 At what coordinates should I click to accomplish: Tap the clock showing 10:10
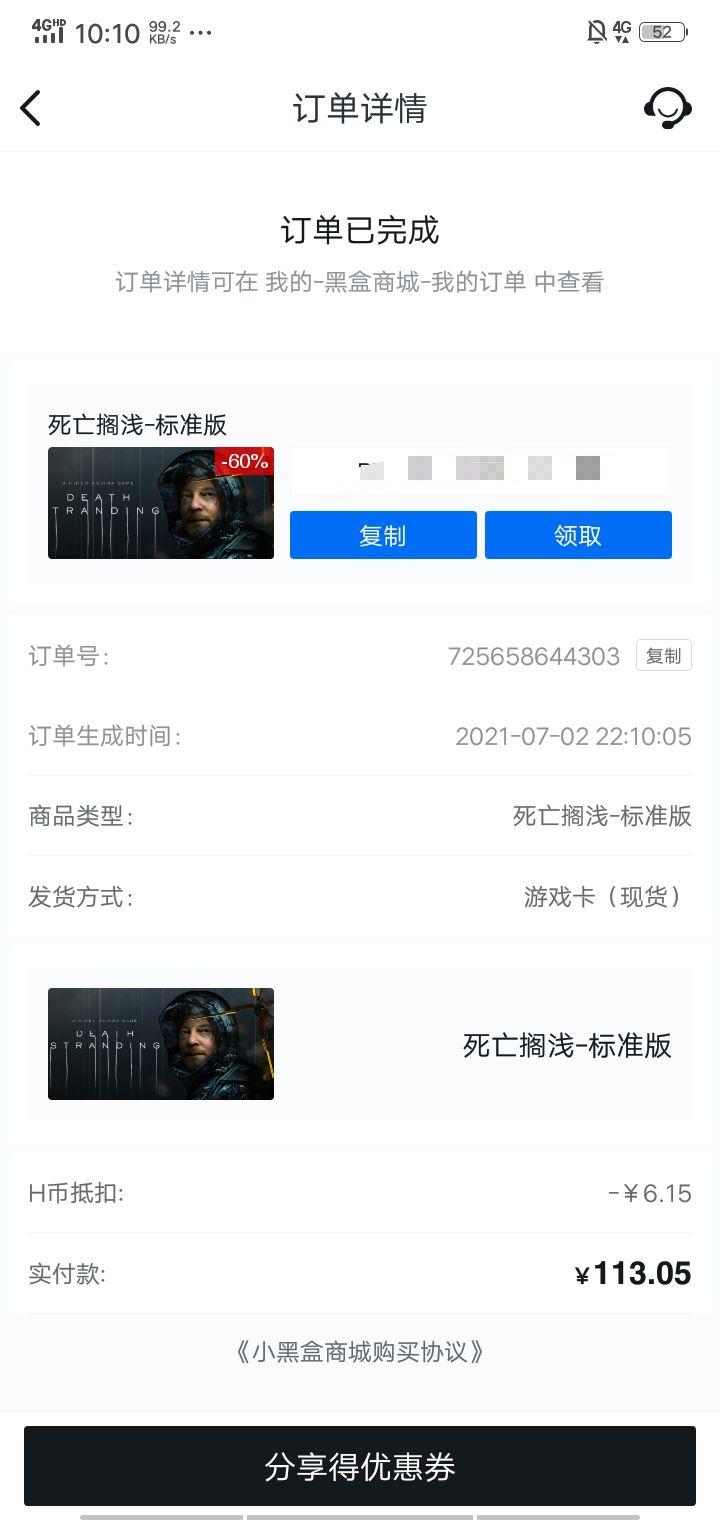(x=110, y=32)
